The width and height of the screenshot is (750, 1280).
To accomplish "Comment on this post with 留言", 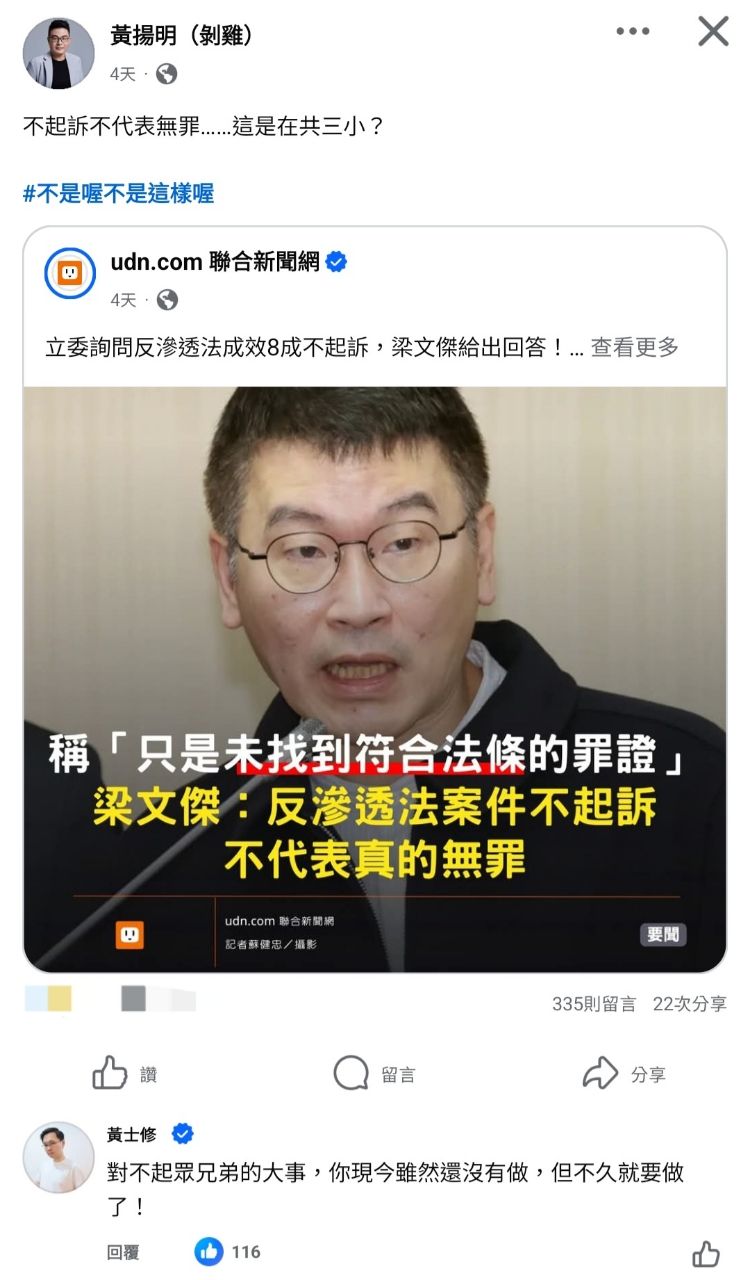I will 374,1074.
